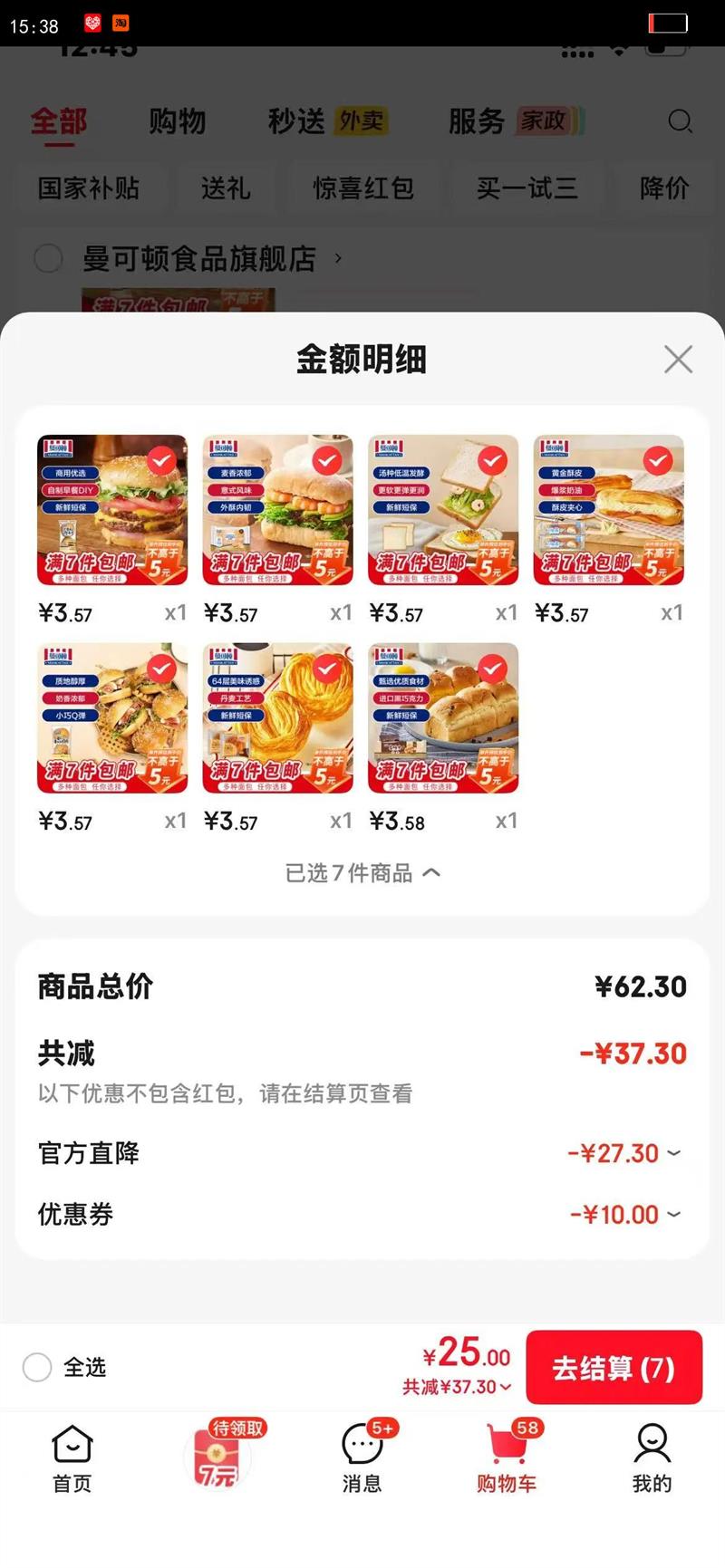This screenshot has height=1568, width=725.
Task: Open the 商用优选 burger bun item
Action: [x=111, y=511]
